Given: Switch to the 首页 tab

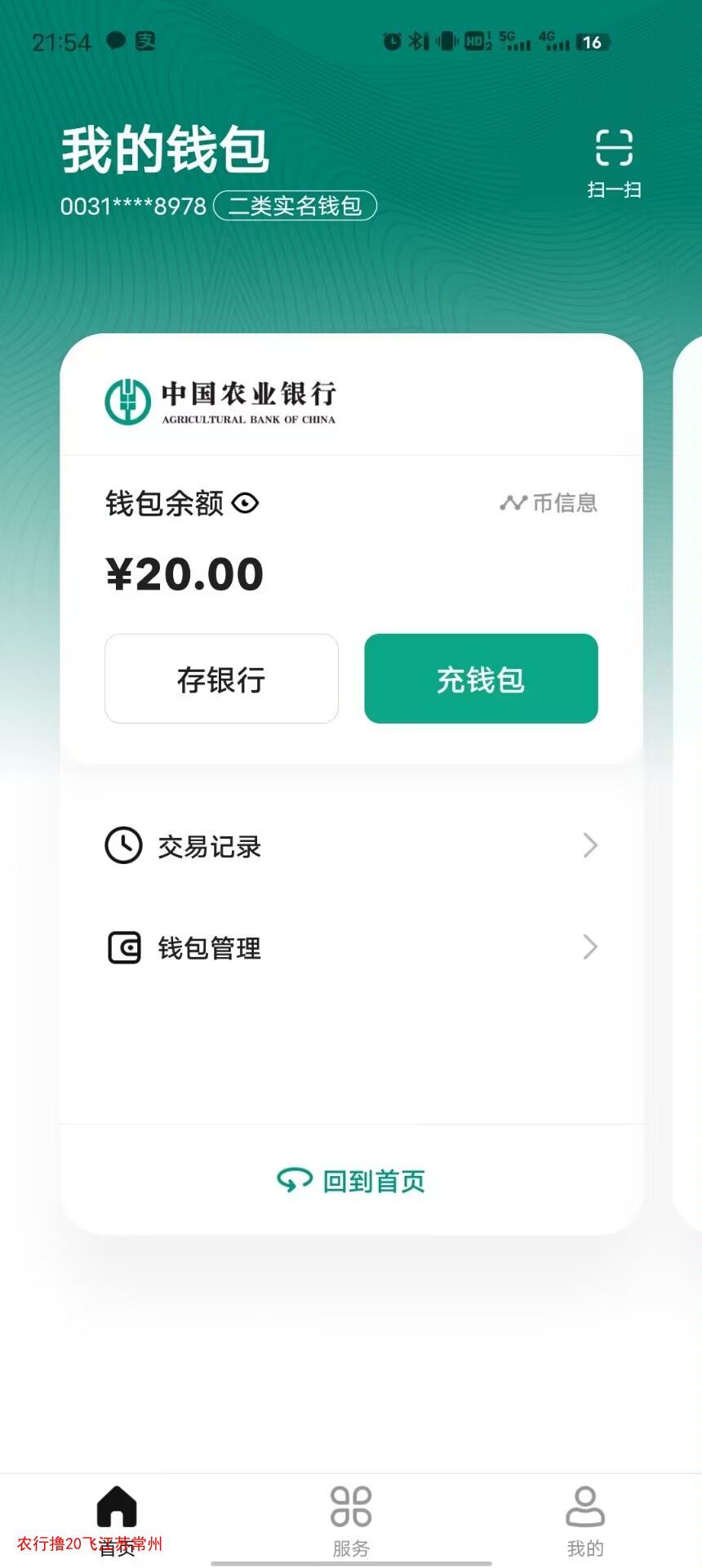Looking at the screenshot, I should click(x=117, y=1519).
